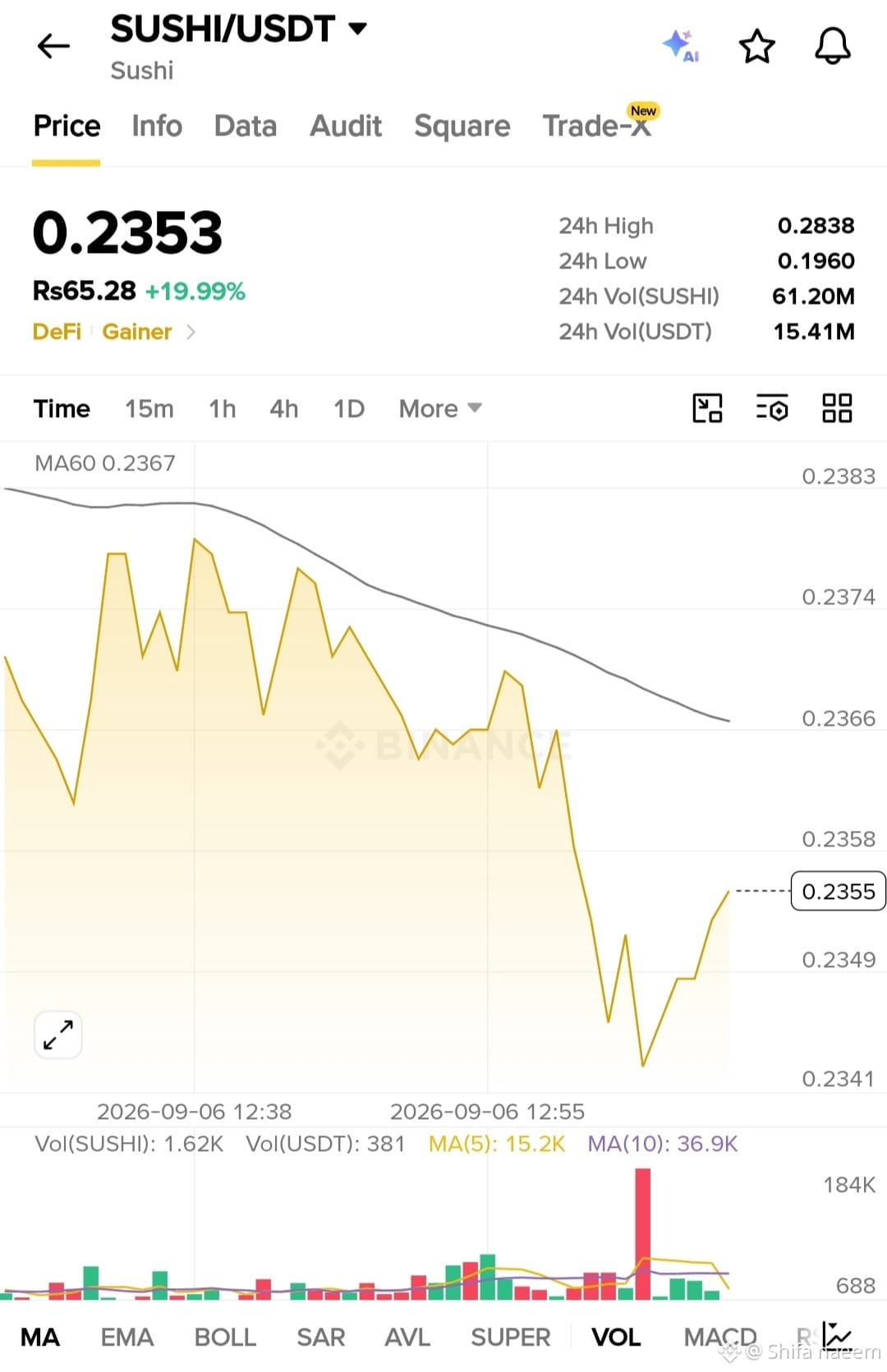Screen dimensions: 887x1372
Task: Add SUSHI/USDT to favorites star
Action: [757, 46]
